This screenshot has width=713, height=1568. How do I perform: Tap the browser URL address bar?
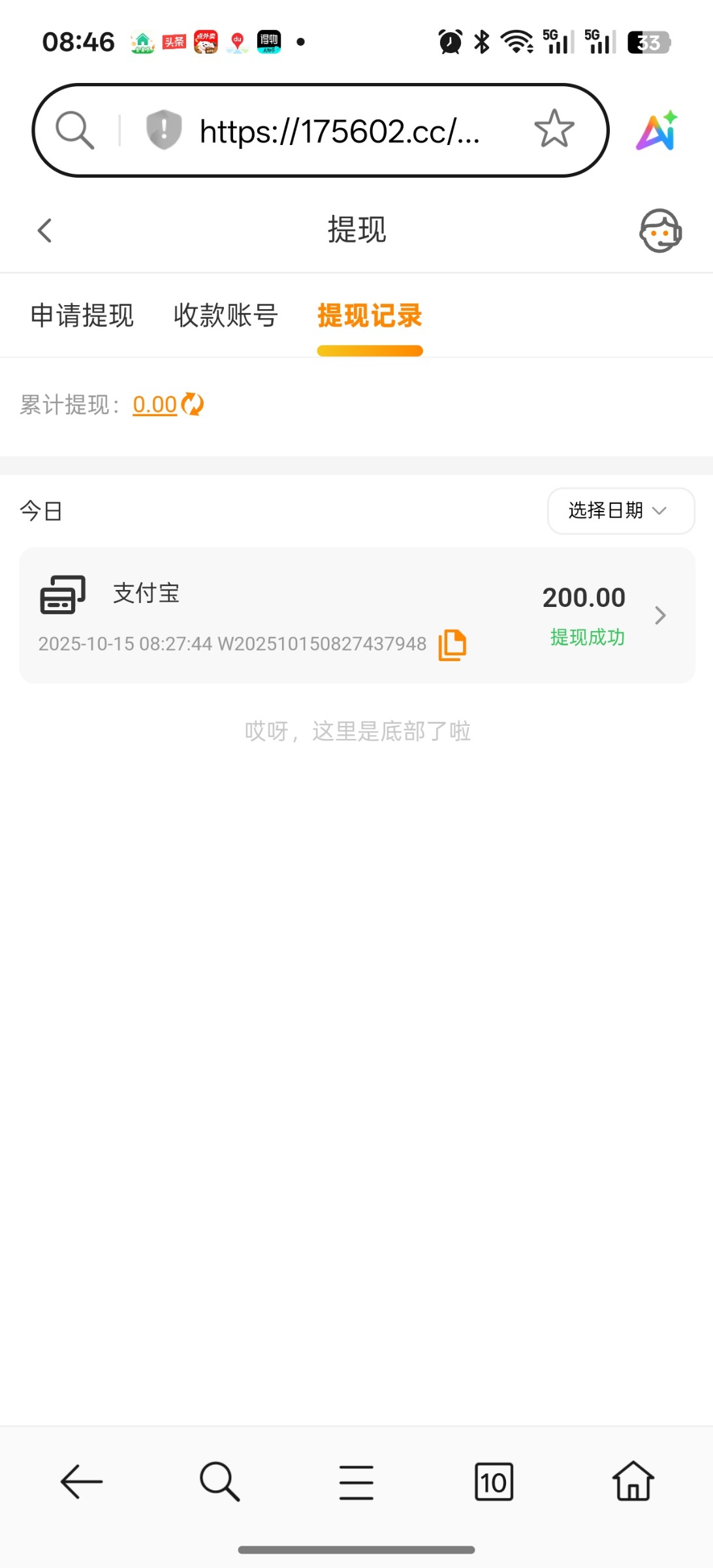(x=340, y=131)
